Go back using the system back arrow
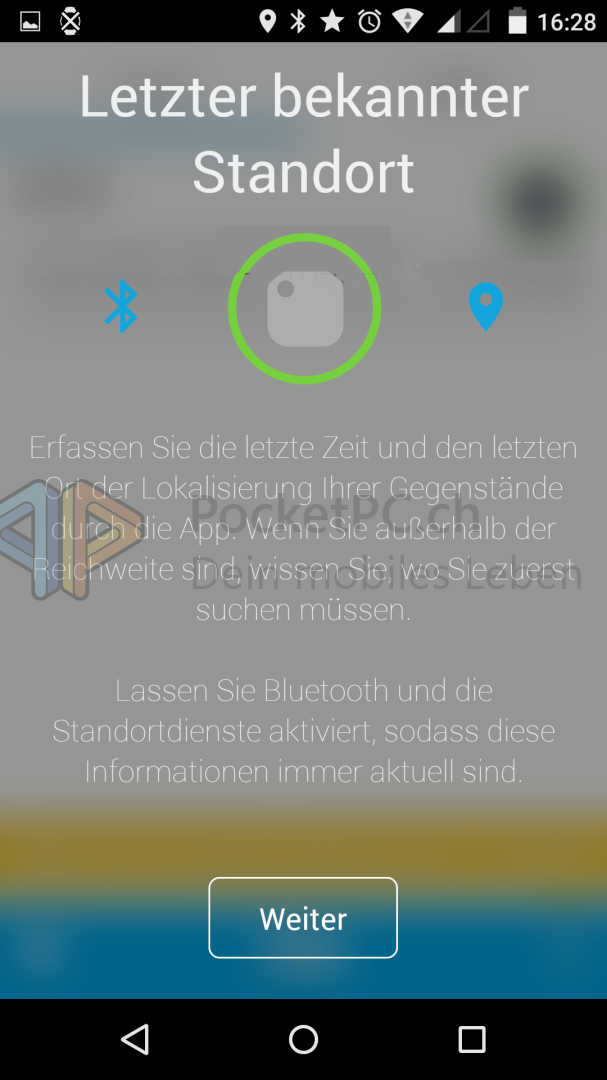This screenshot has height=1080, width=607. (x=135, y=1039)
